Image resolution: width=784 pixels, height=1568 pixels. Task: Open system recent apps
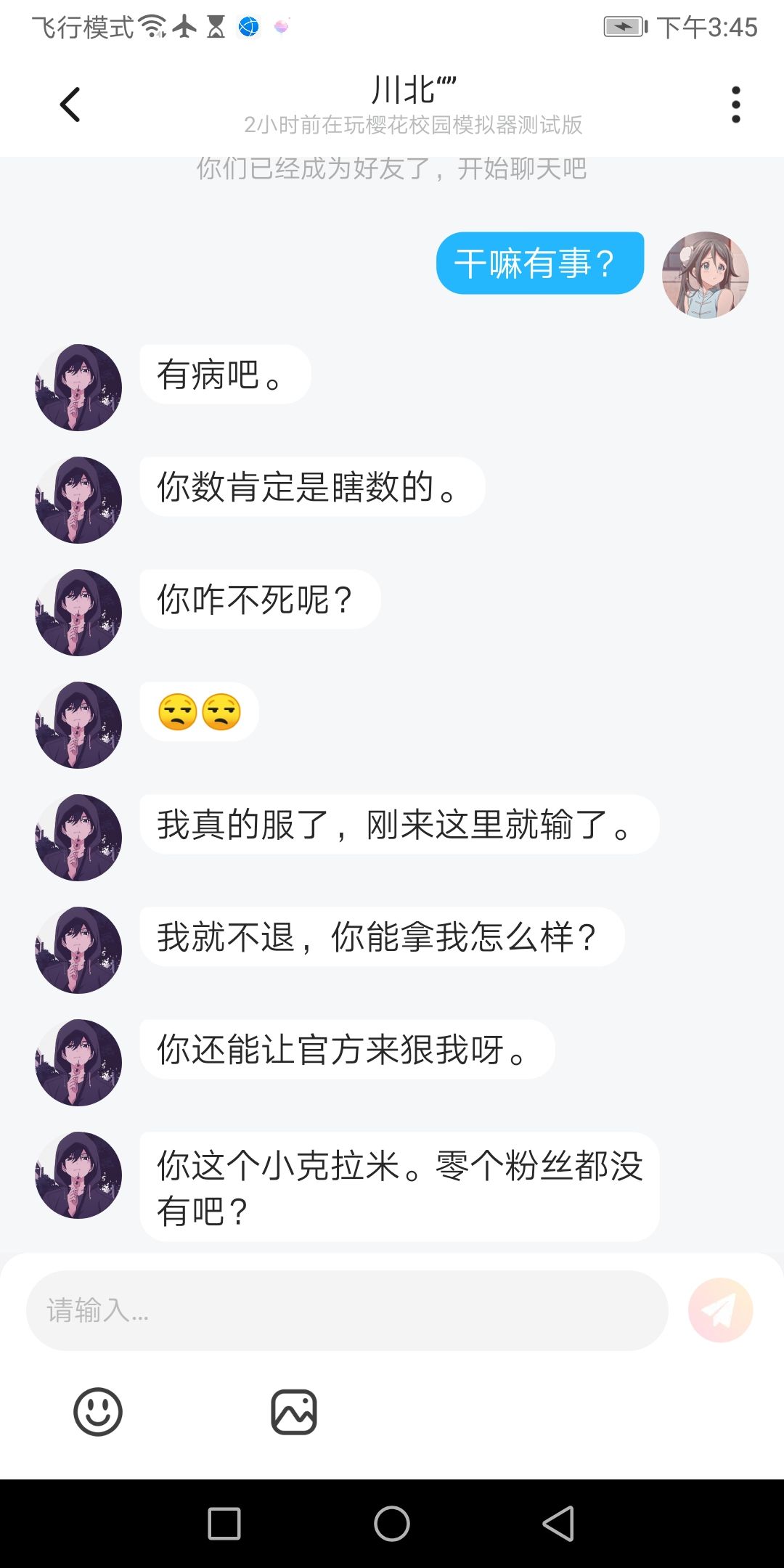pos(224,1523)
